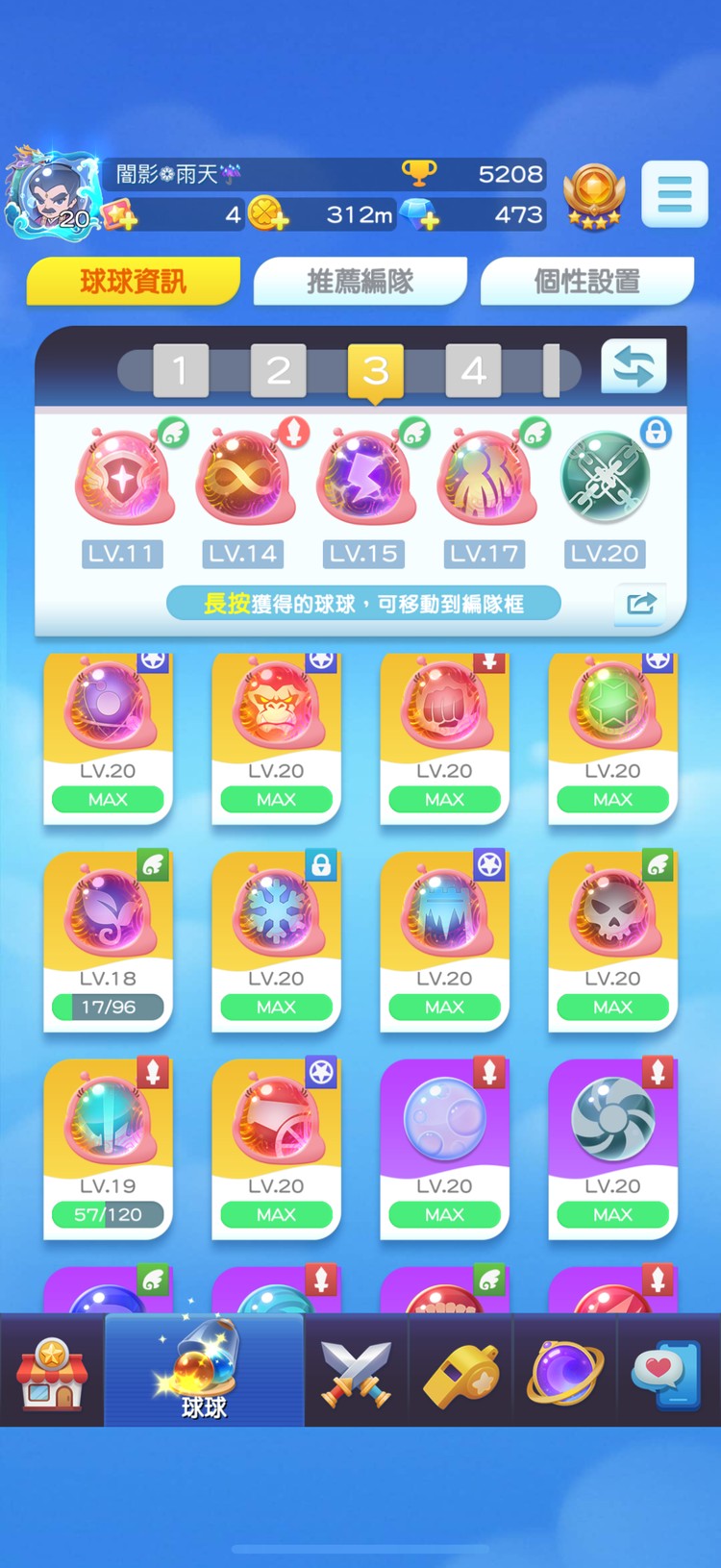Open the snowflake ball card
The height and width of the screenshot is (1568, 721).
[276, 940]
